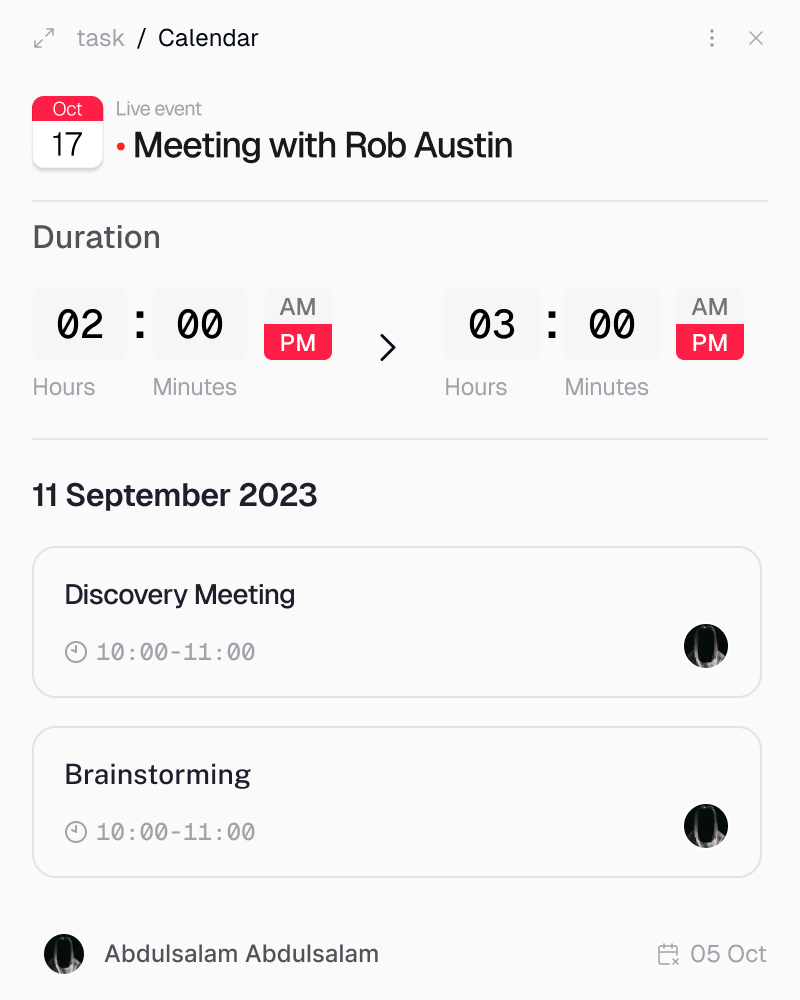Click the start Minutes field value 00

click(x=200, y=324)
